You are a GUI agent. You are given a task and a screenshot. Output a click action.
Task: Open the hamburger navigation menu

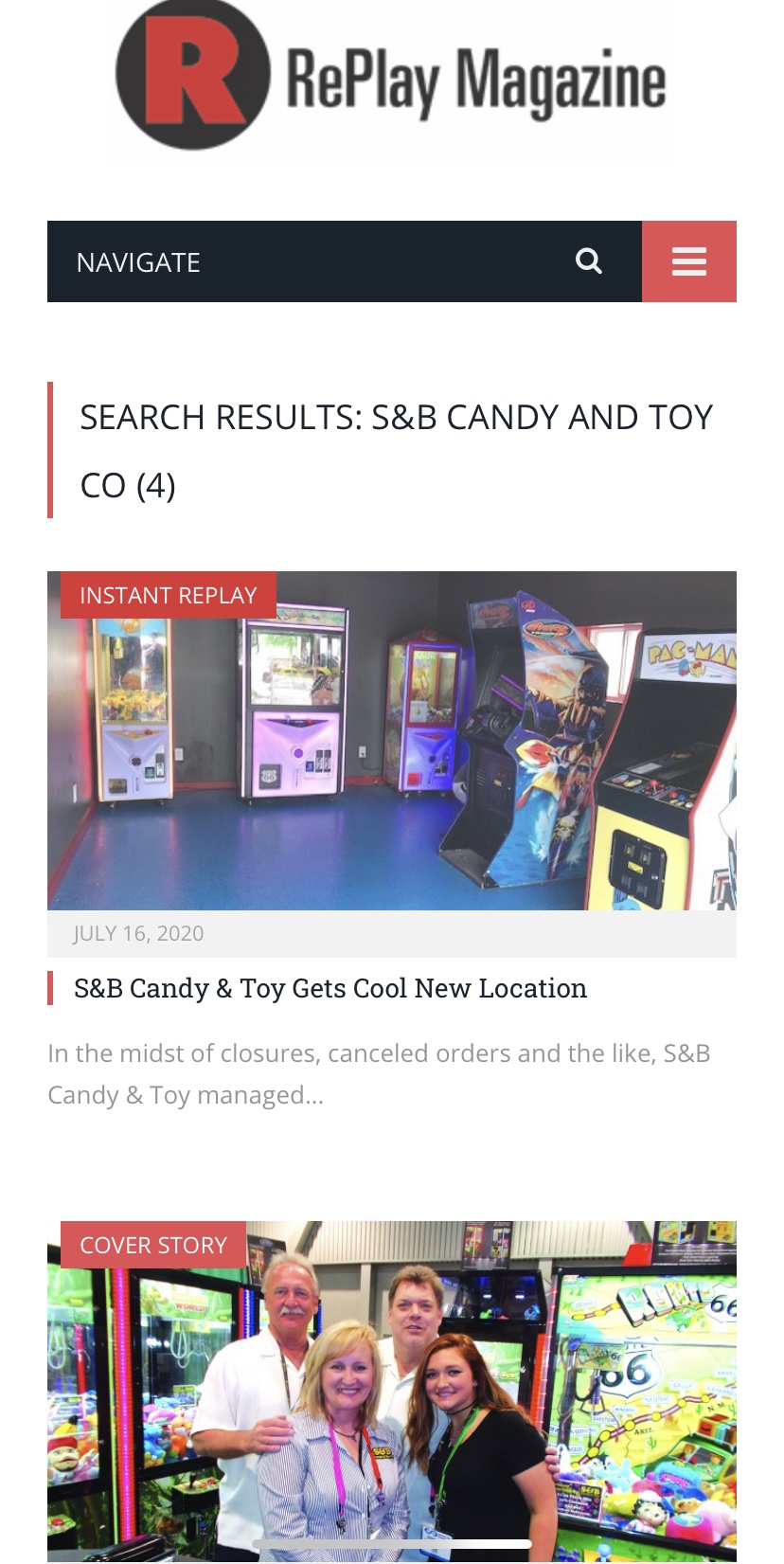coord(688,261)
